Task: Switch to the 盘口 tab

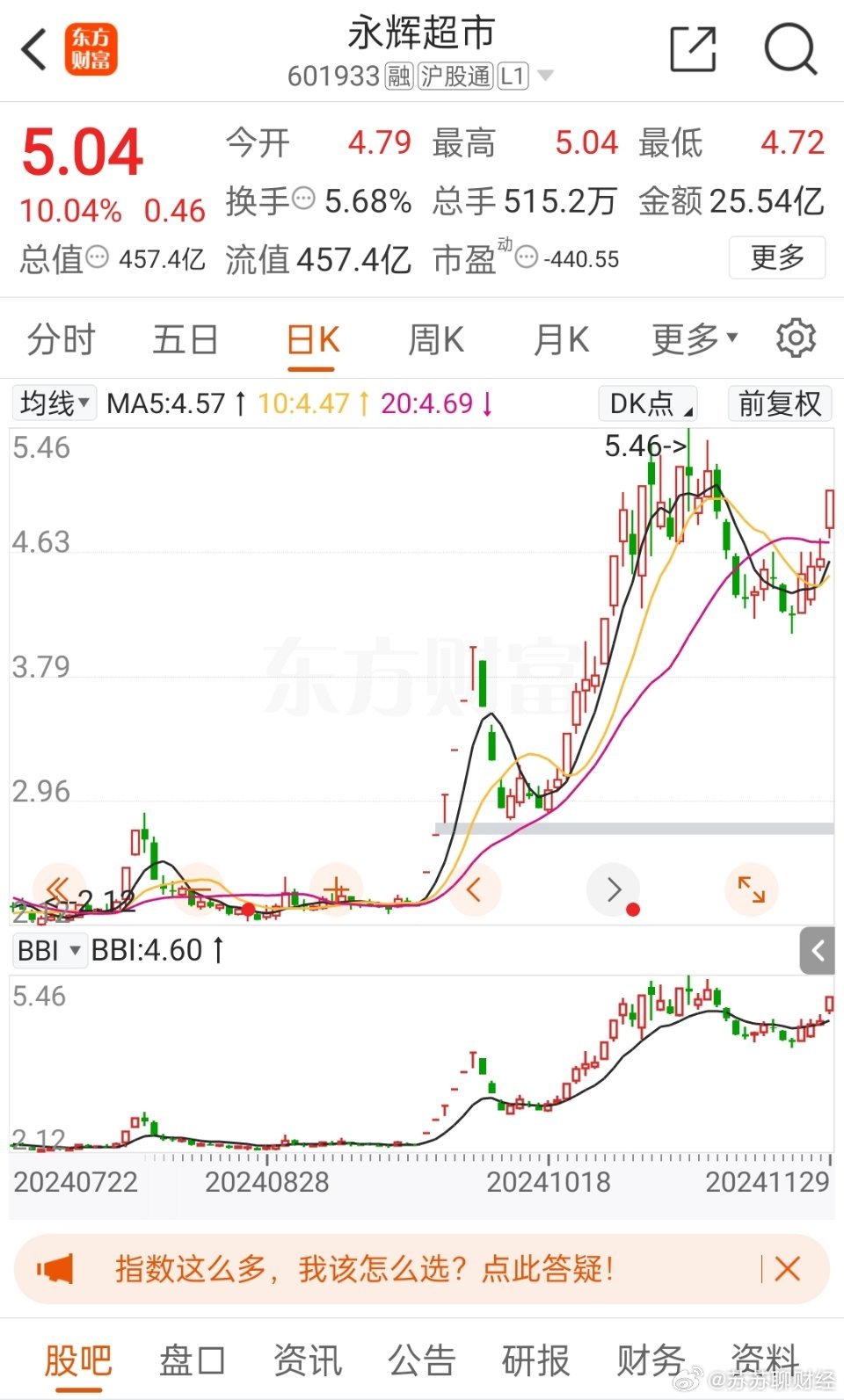Action: click(193, 1360)
